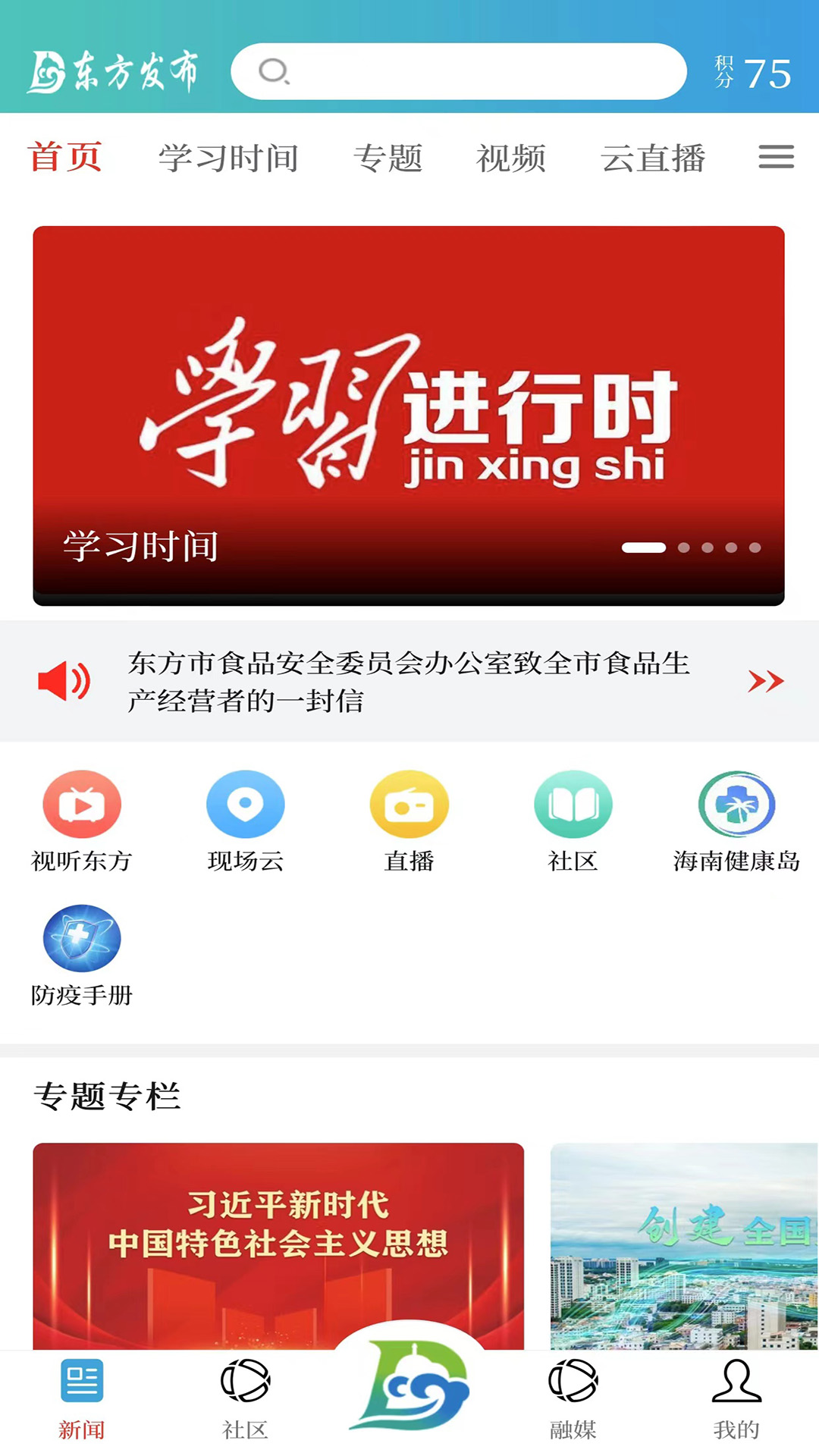Select the 视频 top navigation item
819x1456 pixels.
point(512,158)
